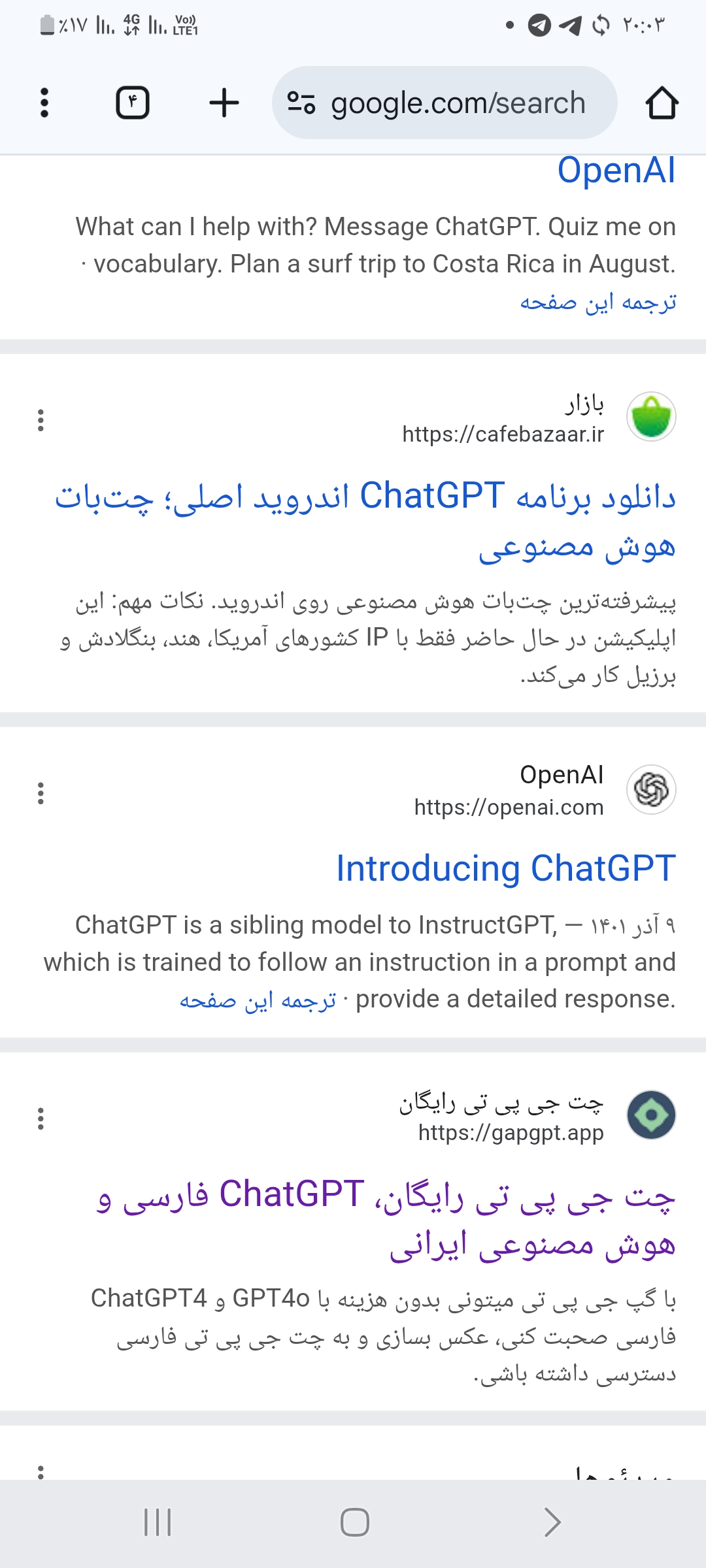706x1568 pixels.
Task: Open the browser overflow menu
Action: 44,103
